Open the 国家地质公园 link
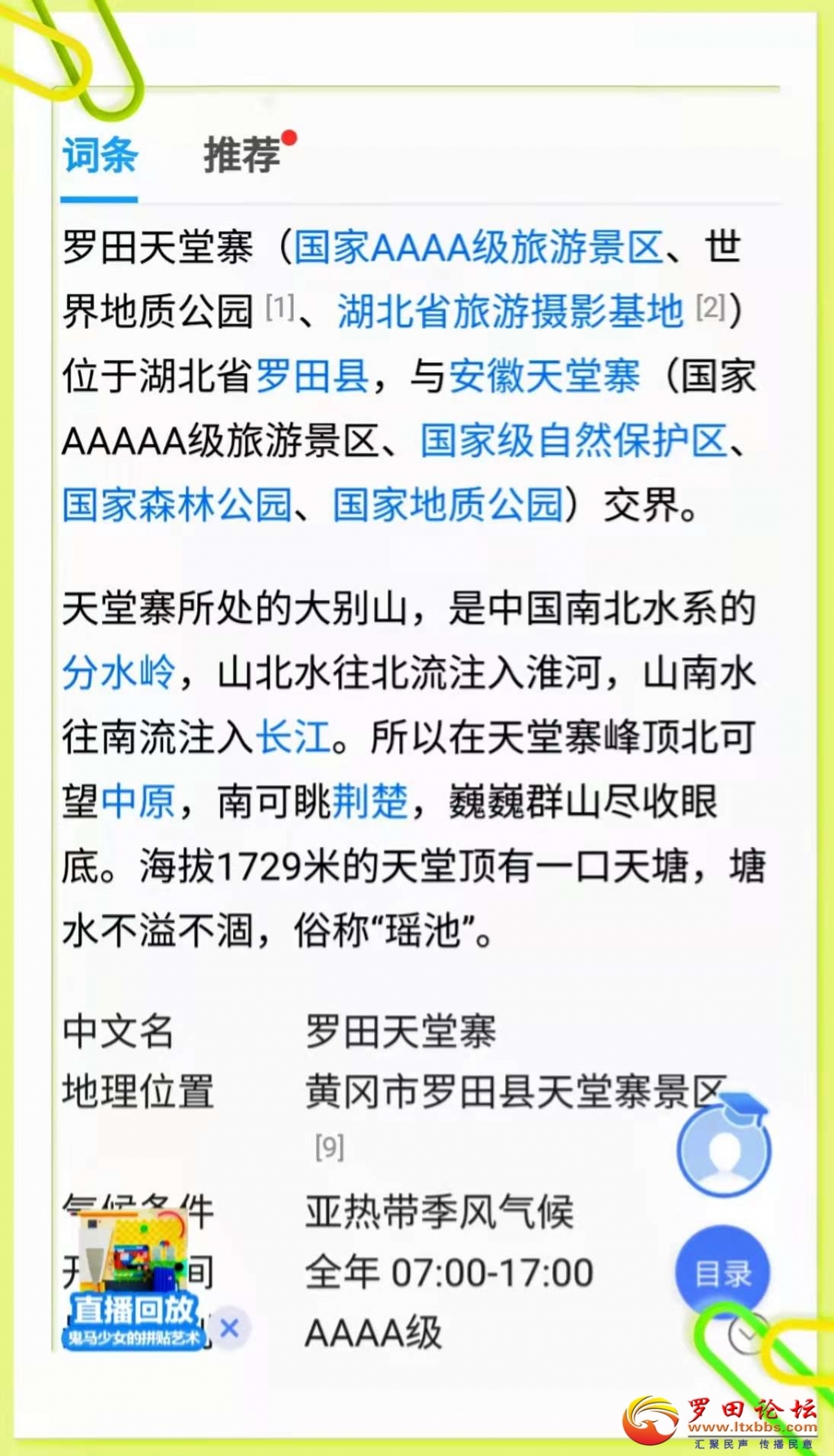This screenshot has width=834, height=1456. click(448, 505)
